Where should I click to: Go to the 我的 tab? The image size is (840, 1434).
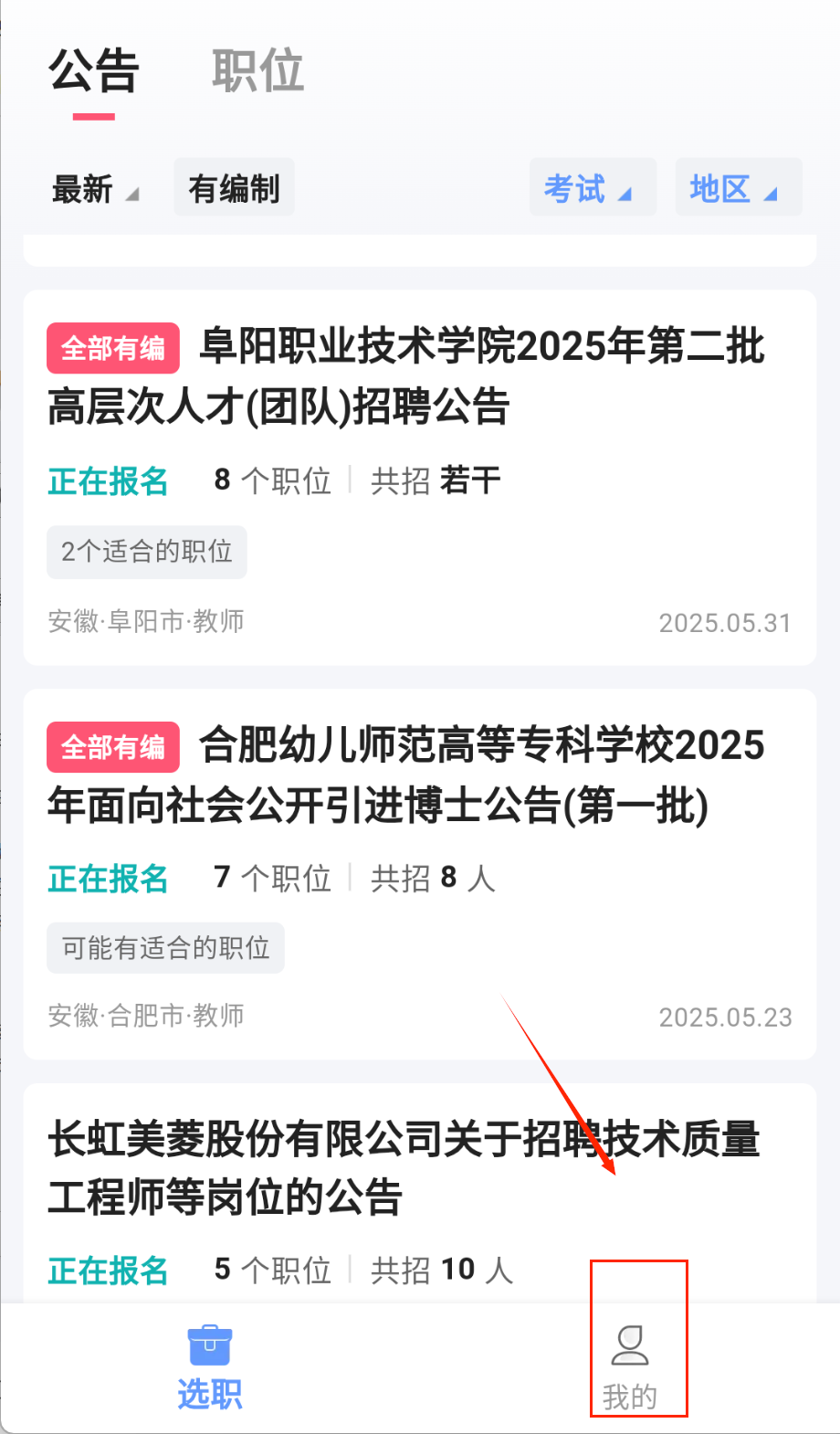(631, 1367)
